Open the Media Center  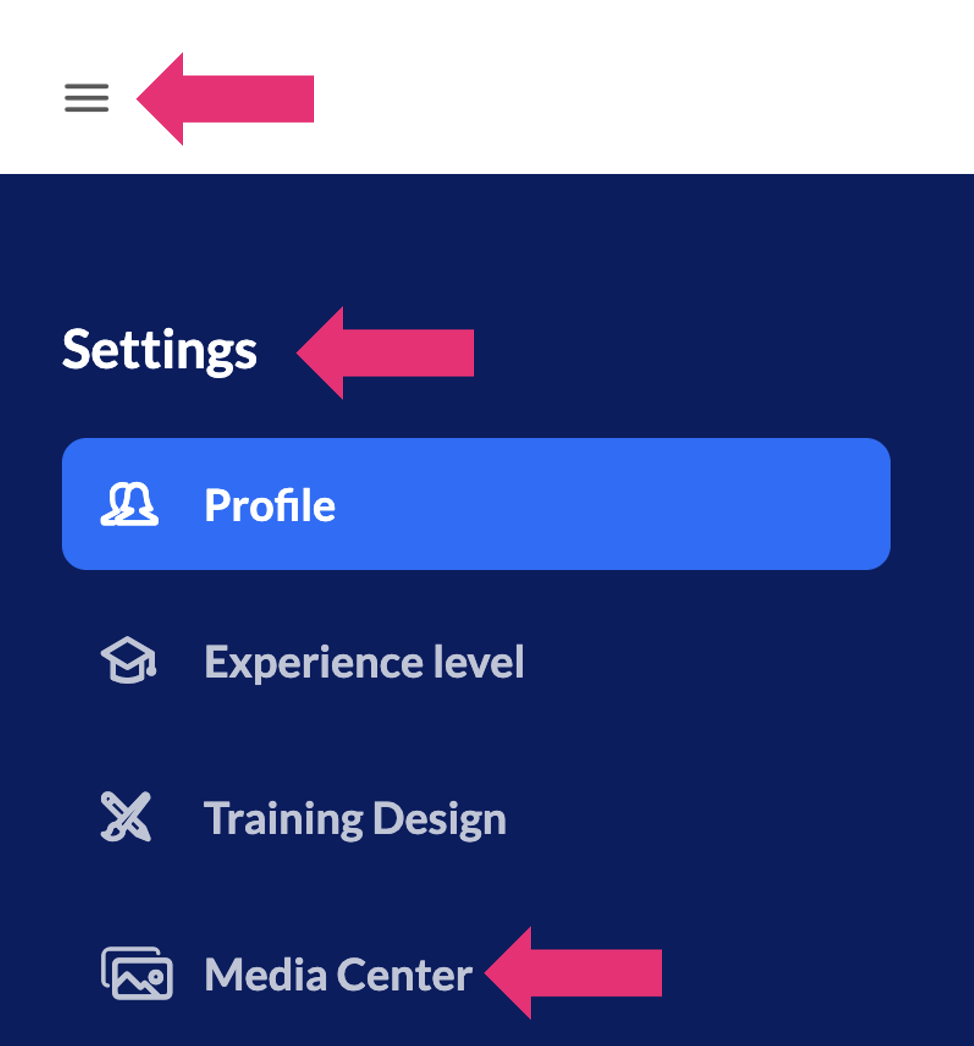[x=337, y=975]
